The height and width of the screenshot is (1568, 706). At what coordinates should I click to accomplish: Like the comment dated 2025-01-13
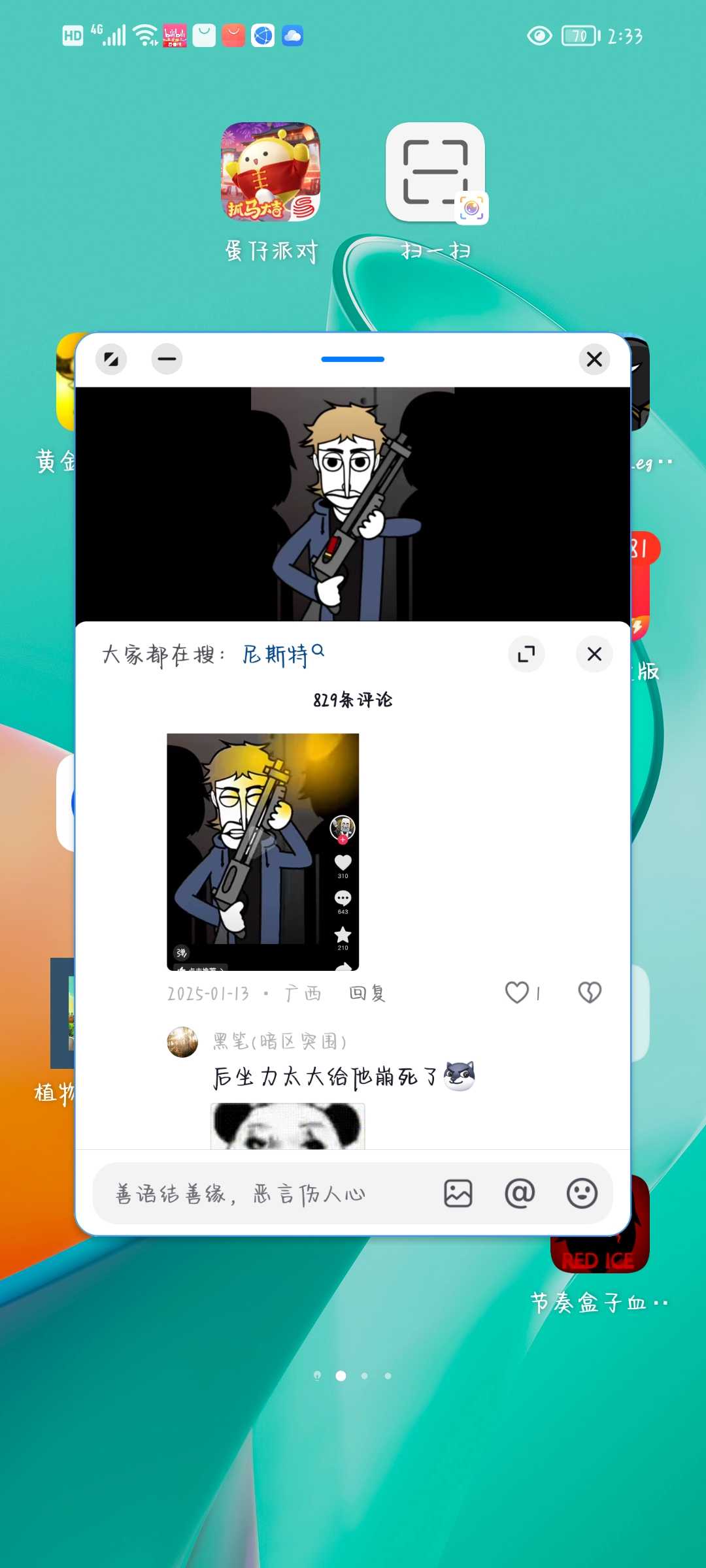coord(517,993)
